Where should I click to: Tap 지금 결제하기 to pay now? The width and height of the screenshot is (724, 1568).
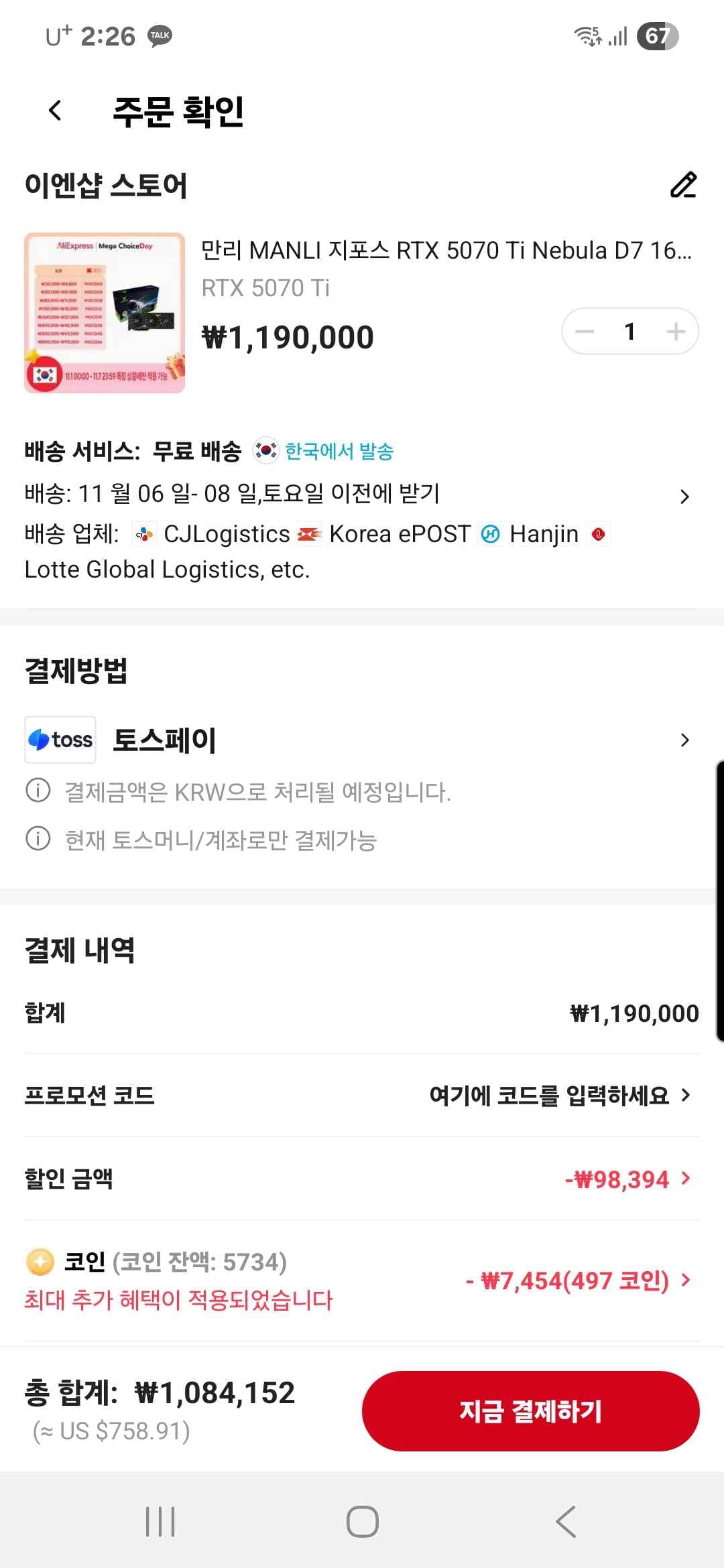tap(530, 1411)
